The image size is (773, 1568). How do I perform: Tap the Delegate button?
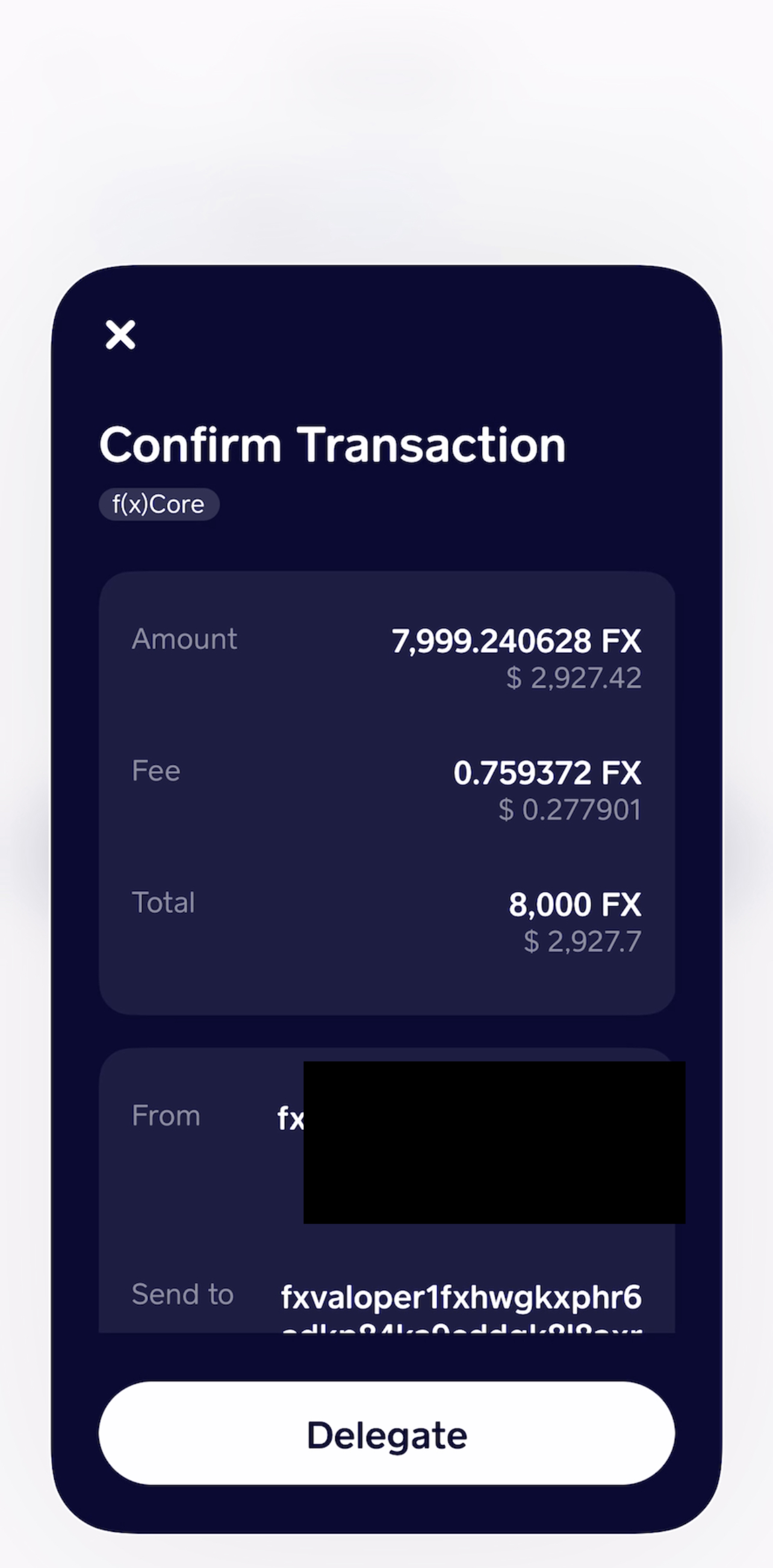(386, 1434)
